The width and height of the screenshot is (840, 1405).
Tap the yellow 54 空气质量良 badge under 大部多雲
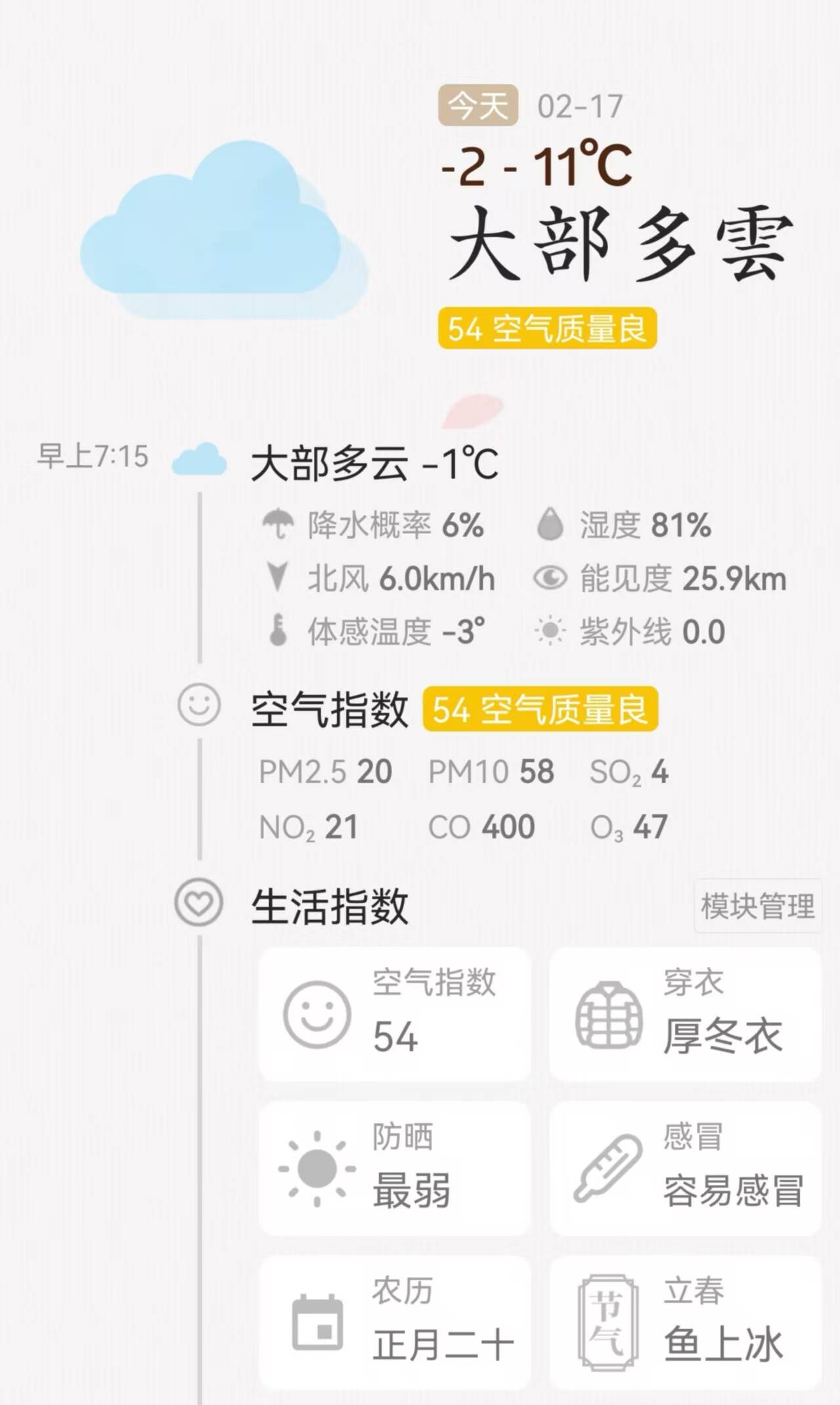[547, 328]
